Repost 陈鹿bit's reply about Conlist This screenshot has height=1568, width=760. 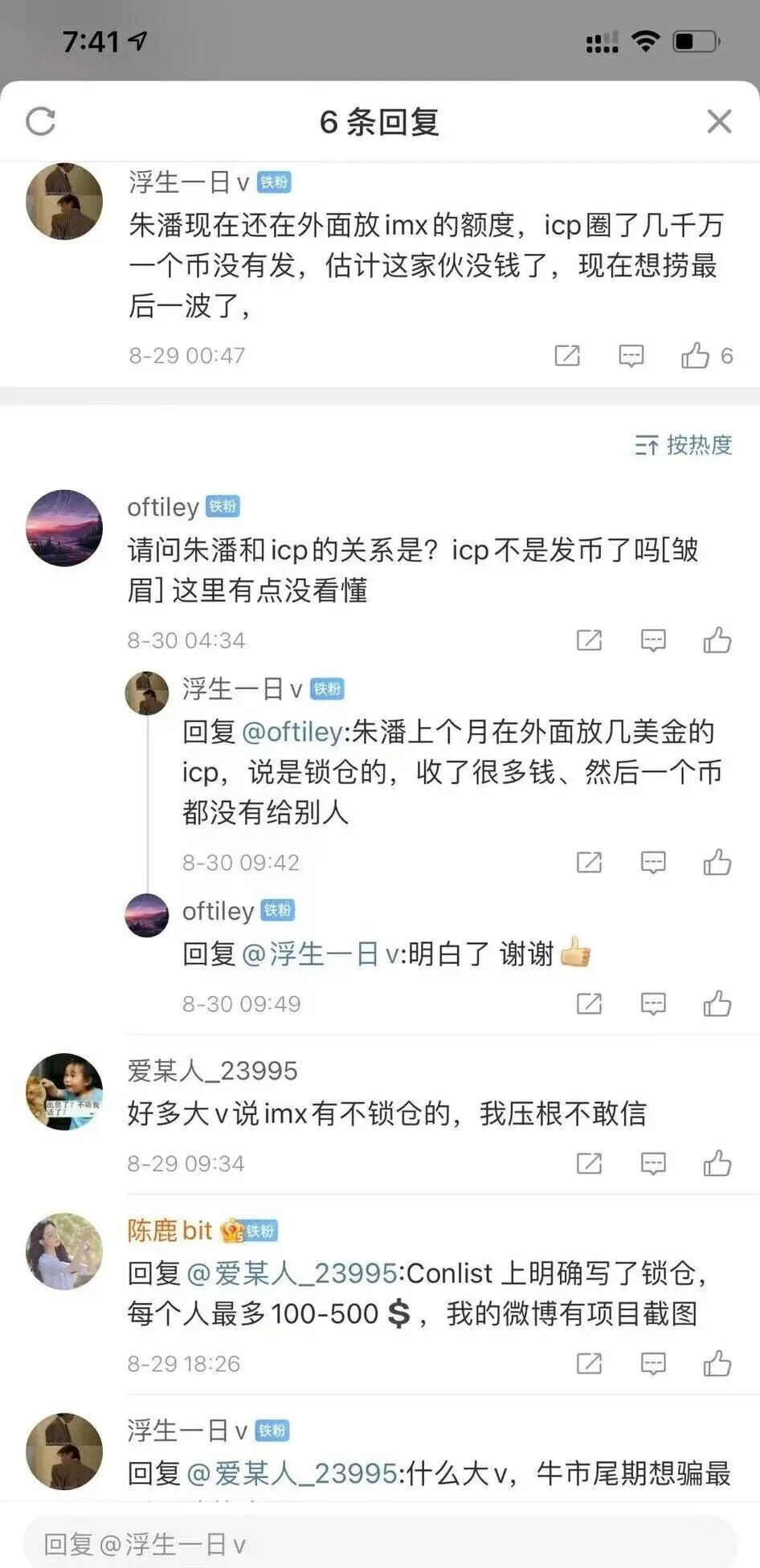589,1363
